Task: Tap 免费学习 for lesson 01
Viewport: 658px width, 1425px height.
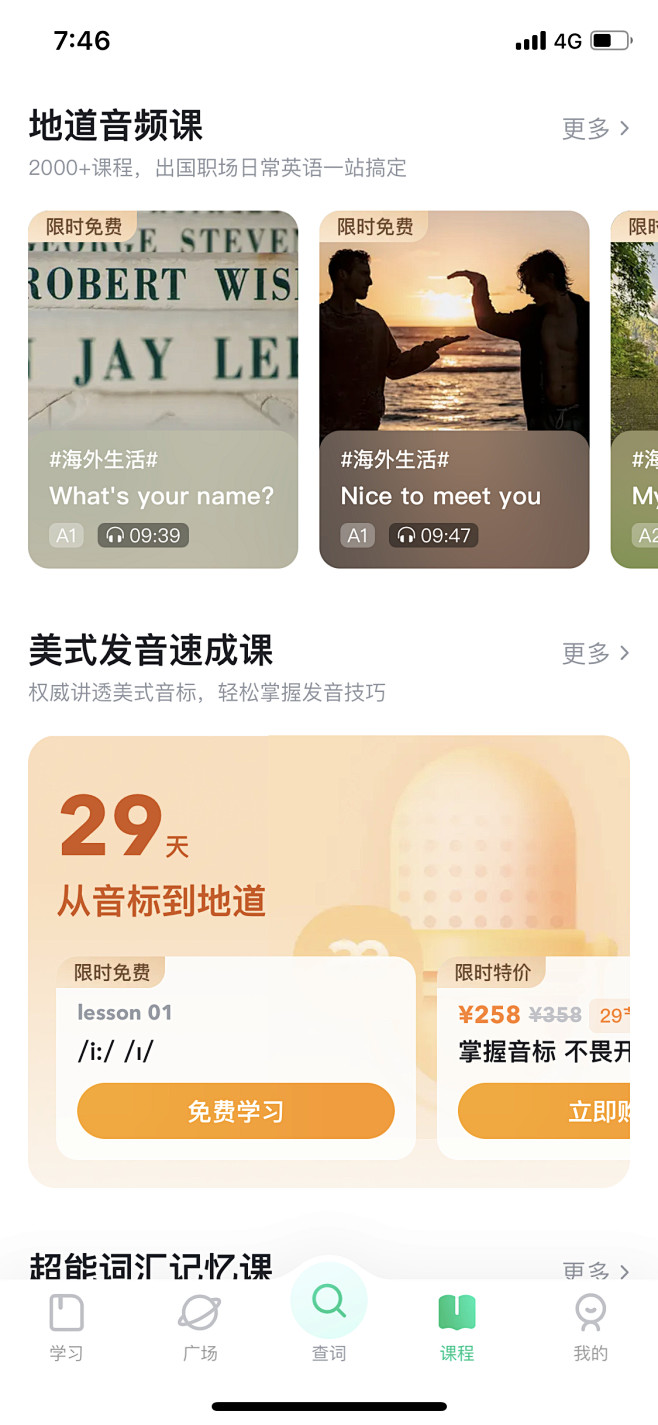Action: coord(236,1111)
